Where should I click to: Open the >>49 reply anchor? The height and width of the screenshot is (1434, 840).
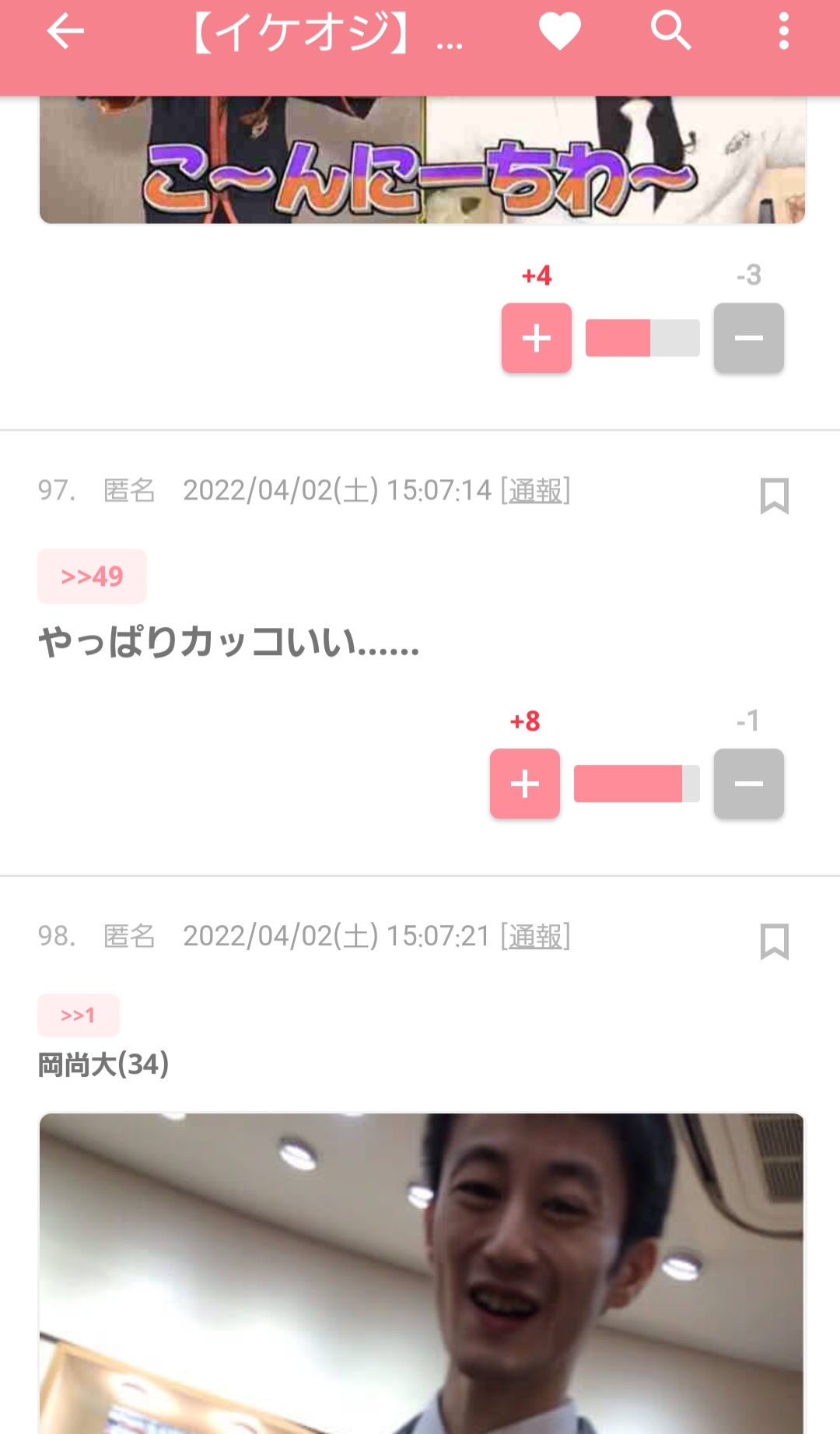click(92, 576)
